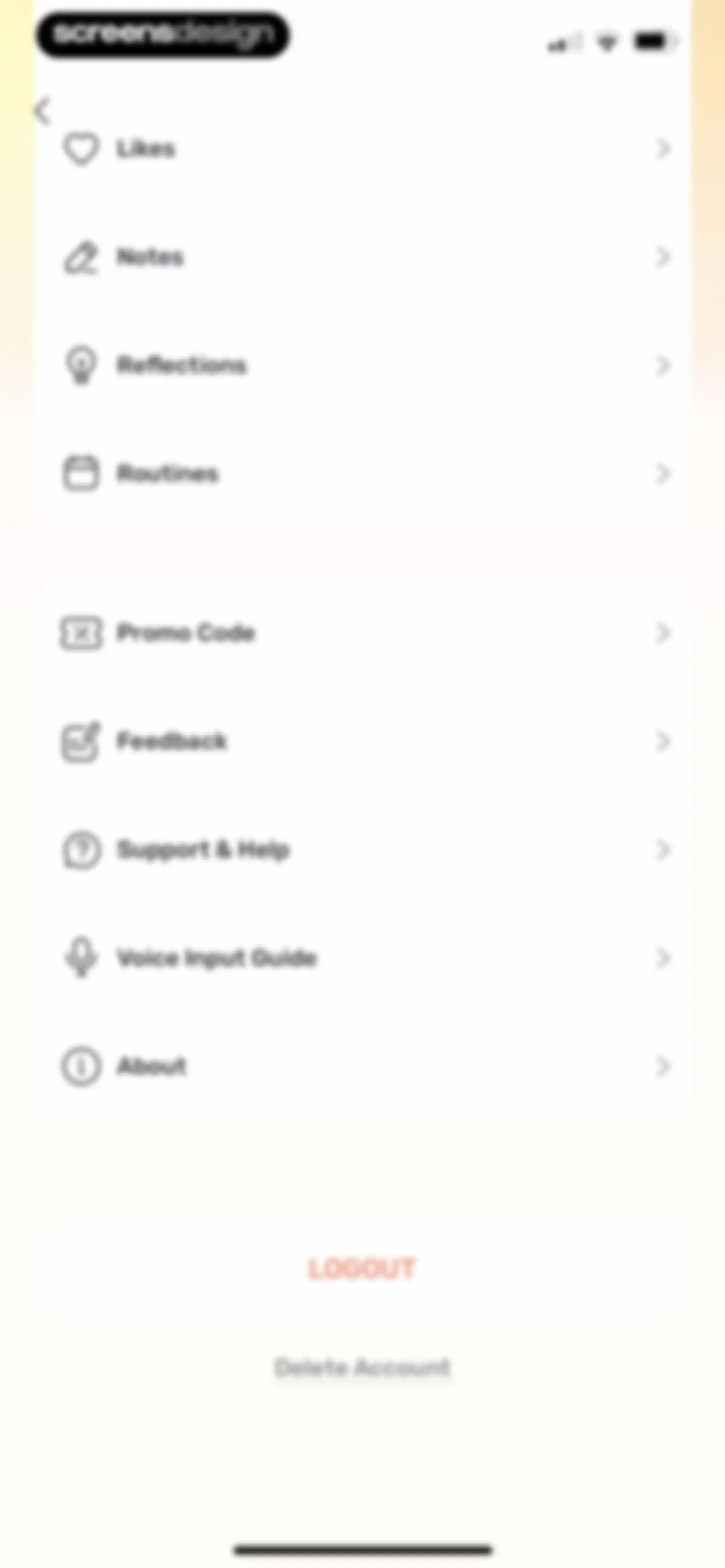Go back using the top-left arrow
The height and width of the screenshot is (1568, 725).
pyautogui.click(x=43, y=111)
